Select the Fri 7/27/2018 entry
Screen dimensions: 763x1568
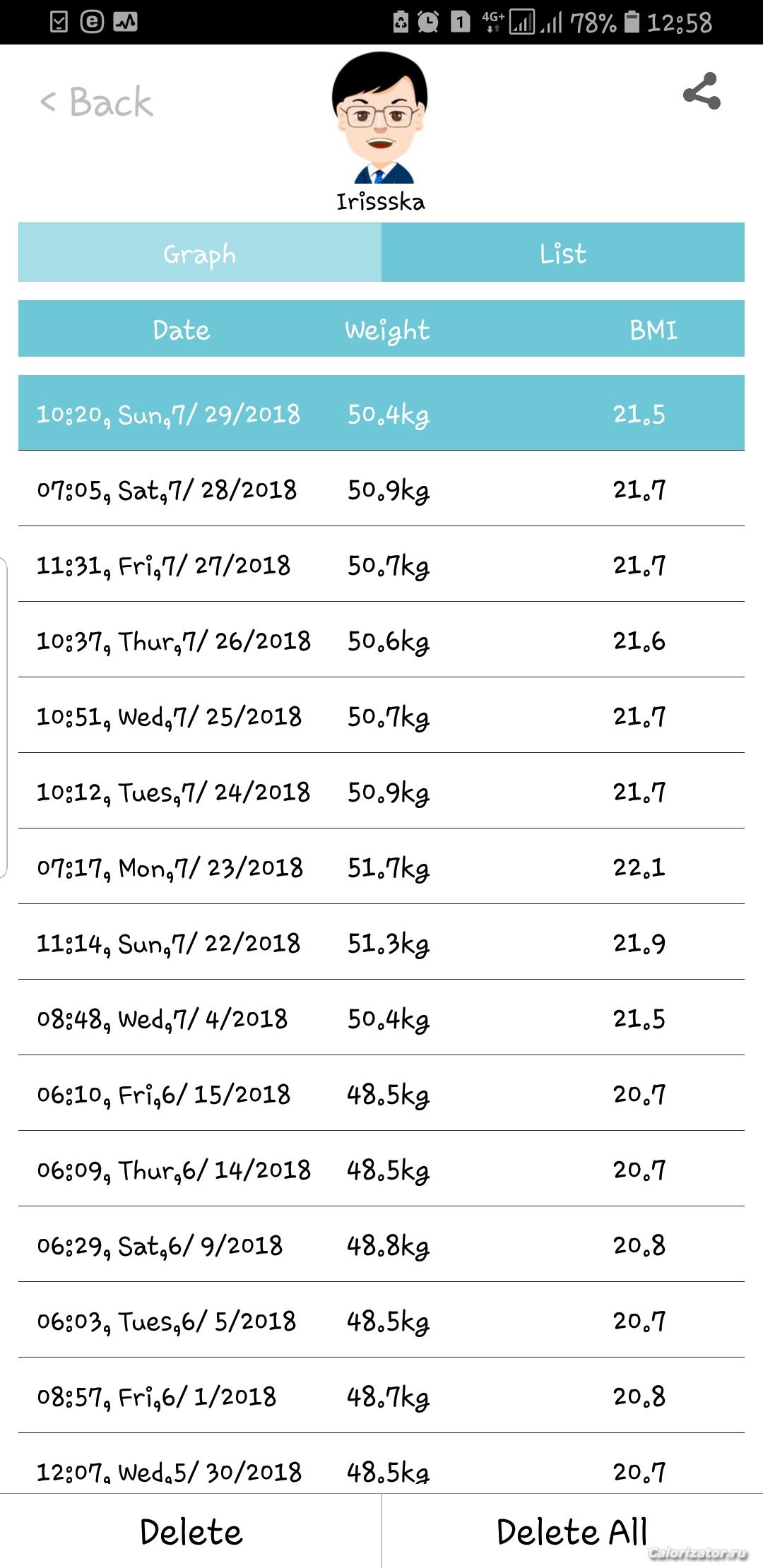pyautogui.click(x=381, y=564)
